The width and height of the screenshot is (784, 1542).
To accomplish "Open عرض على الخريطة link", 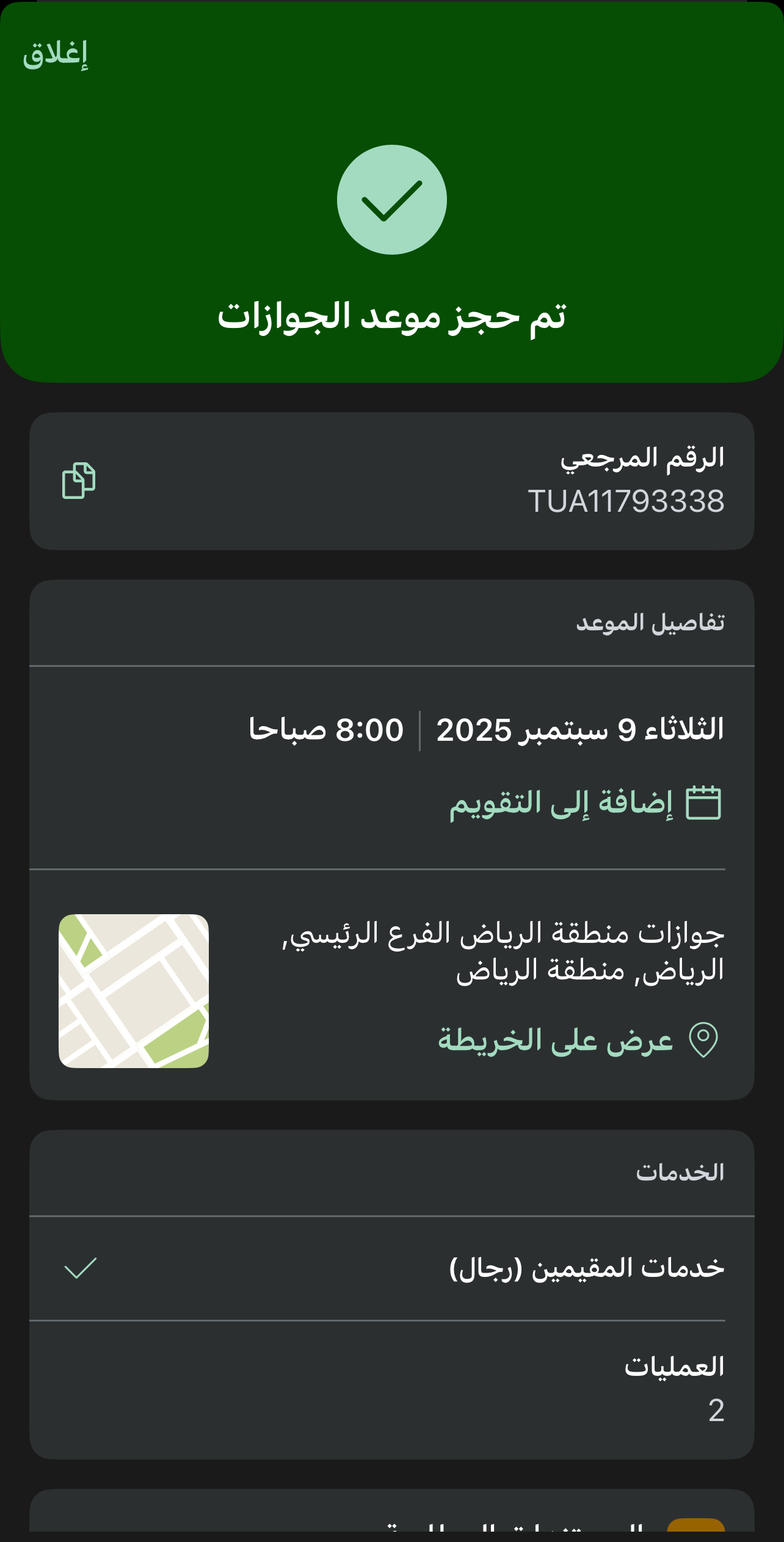I will [578, 1039].
